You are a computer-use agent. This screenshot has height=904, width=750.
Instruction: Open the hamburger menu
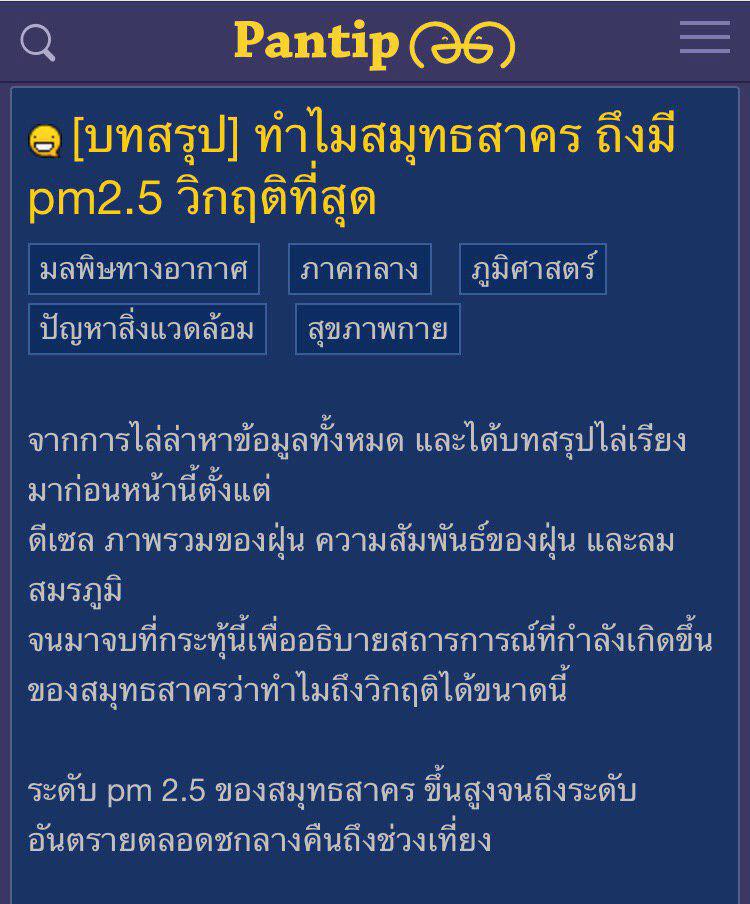(705, 38)
